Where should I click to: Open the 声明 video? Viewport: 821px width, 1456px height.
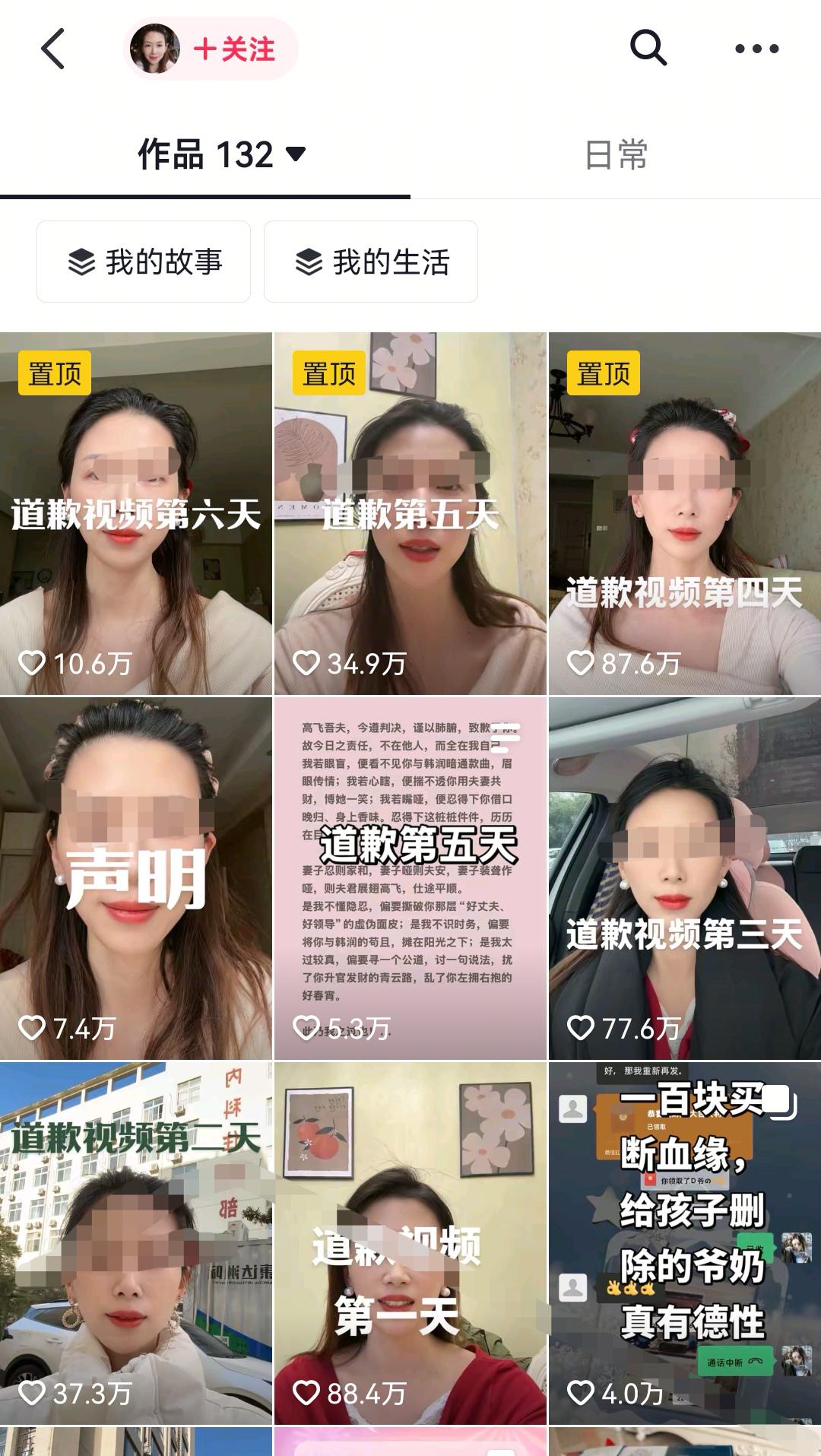(136, 878)
